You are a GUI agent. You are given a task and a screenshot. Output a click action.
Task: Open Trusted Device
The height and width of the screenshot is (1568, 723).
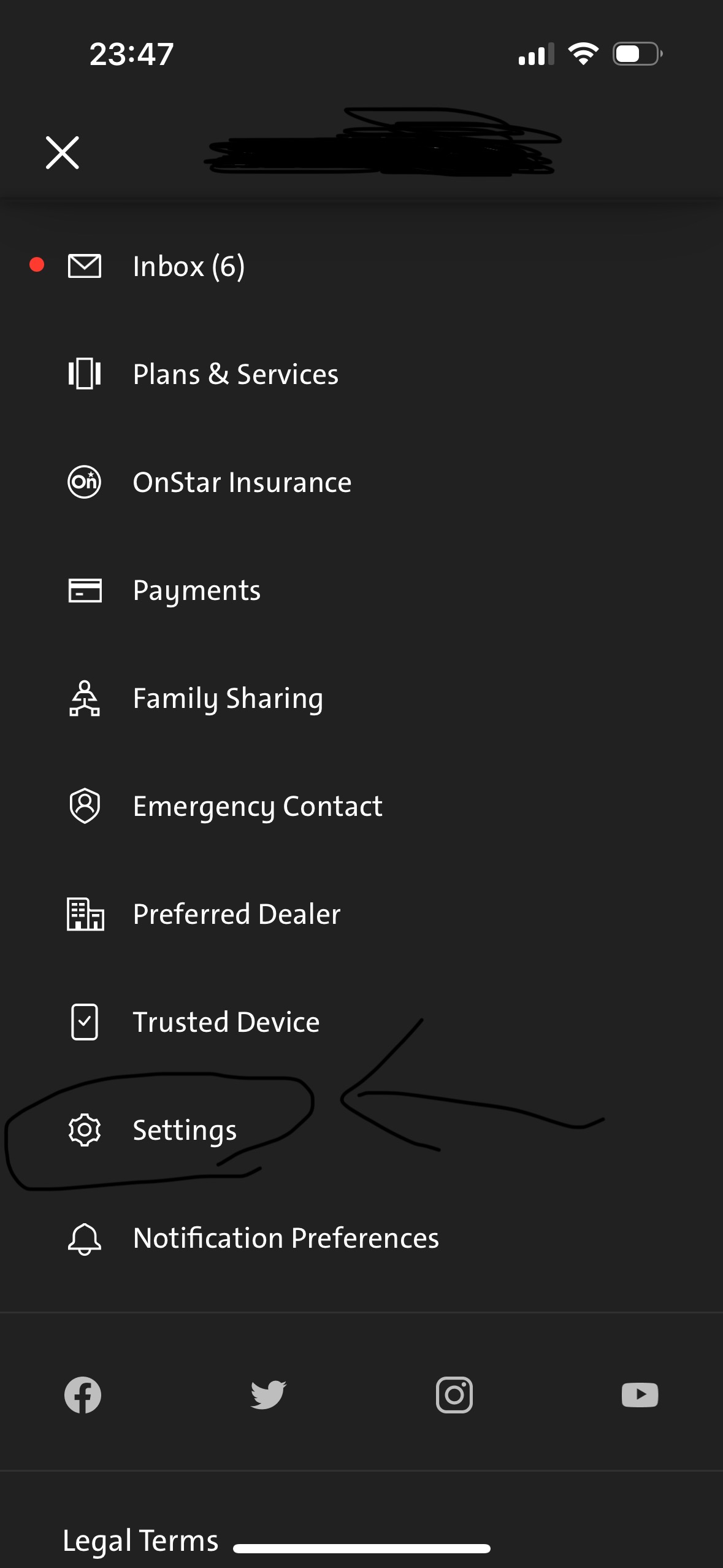pyautogui.click(x=361, y=1022)
